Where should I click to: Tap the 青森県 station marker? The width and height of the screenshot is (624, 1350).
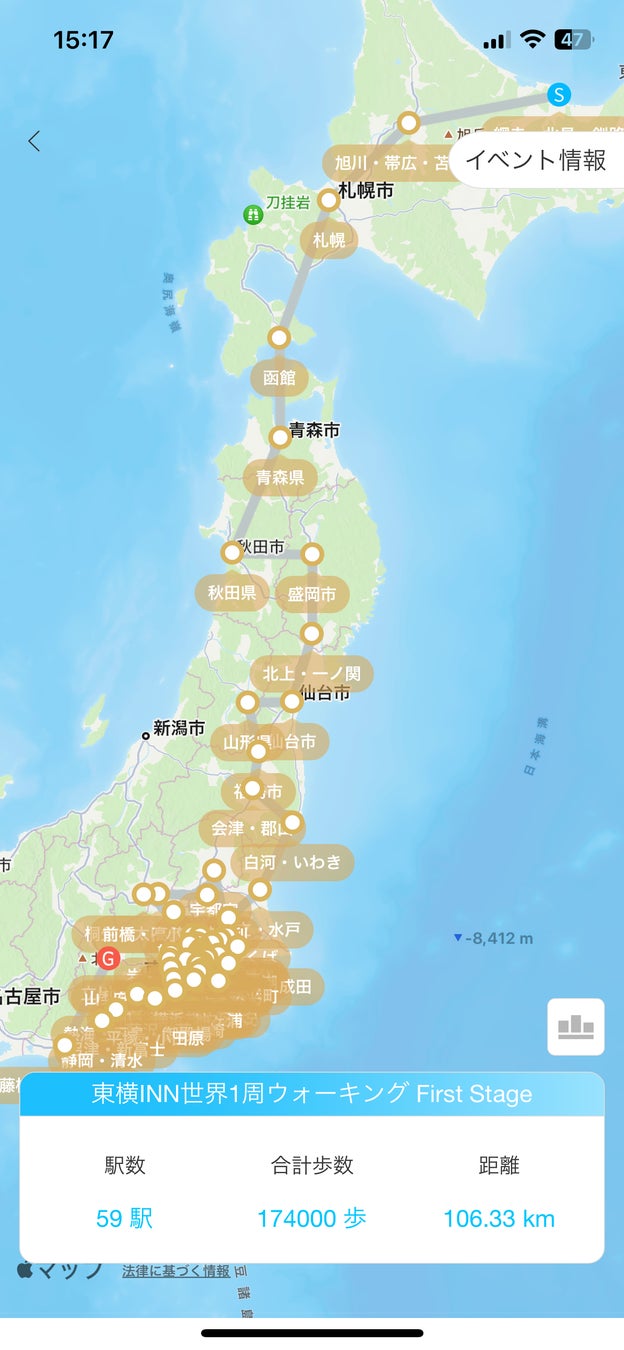click(280, 437)
